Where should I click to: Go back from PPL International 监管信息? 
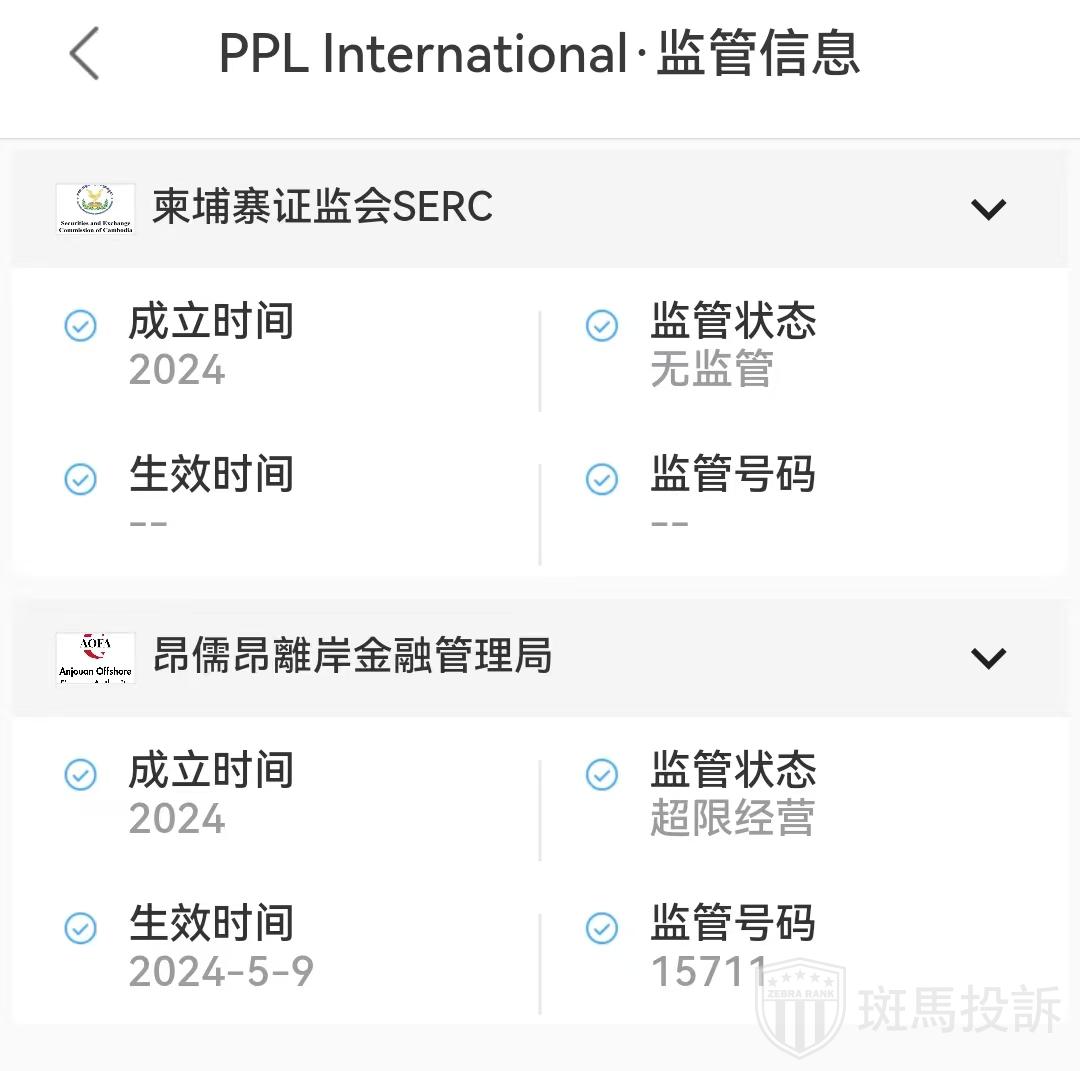coord(85,54)
